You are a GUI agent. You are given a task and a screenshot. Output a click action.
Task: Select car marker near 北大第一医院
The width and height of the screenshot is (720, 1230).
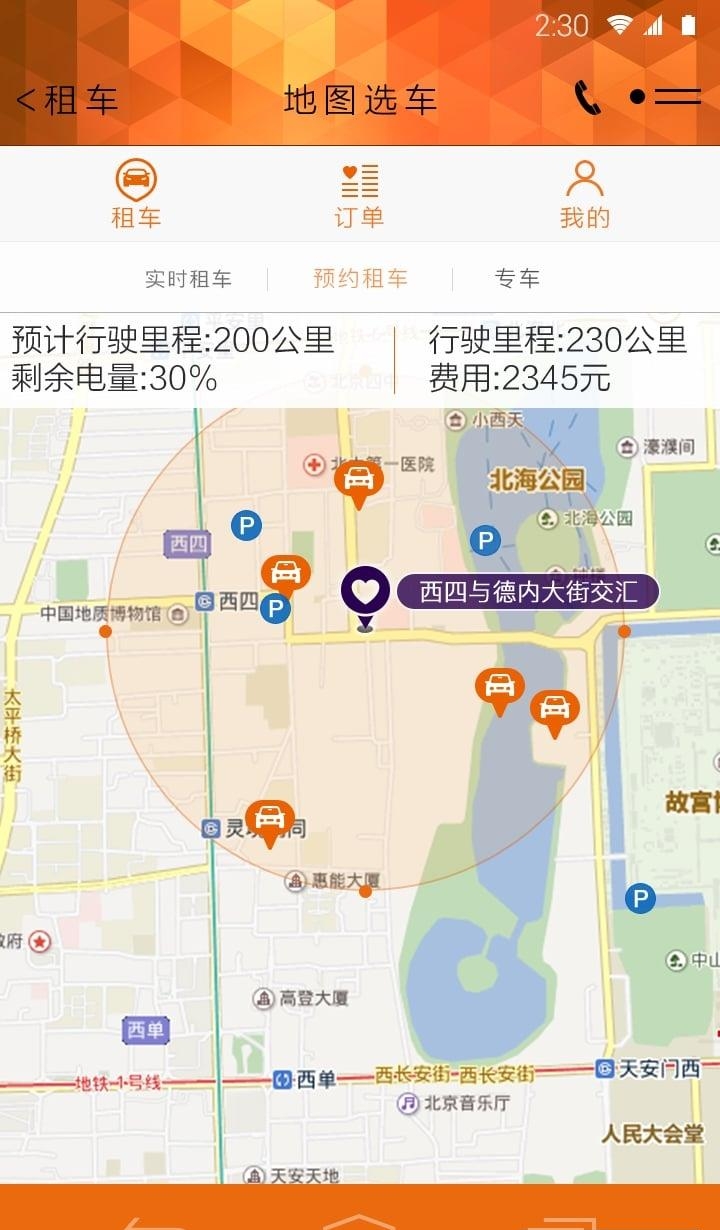(359, 483)
